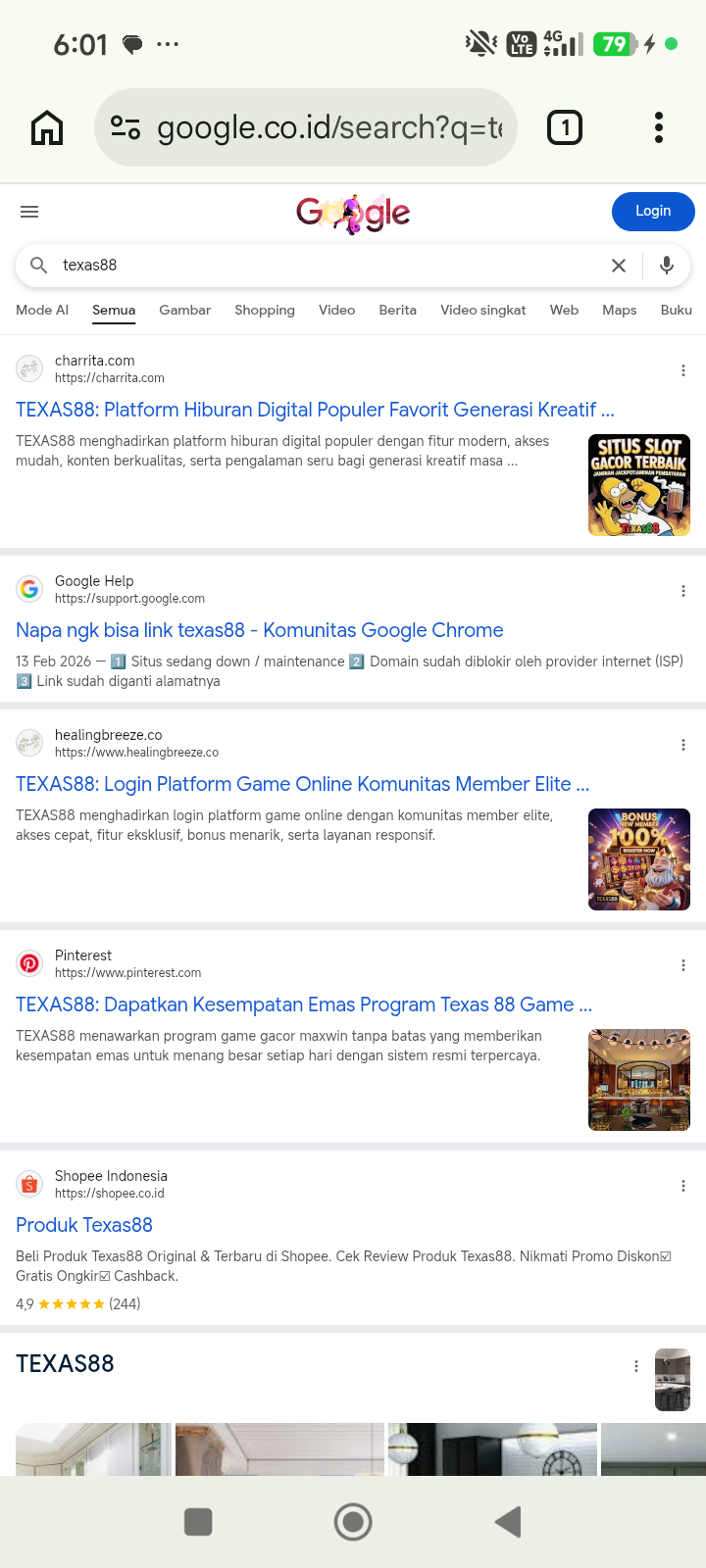706x1568 pixels.
Task: Switch to the Gambar tab
Action: pyautogui.click(x=185, y=310)
